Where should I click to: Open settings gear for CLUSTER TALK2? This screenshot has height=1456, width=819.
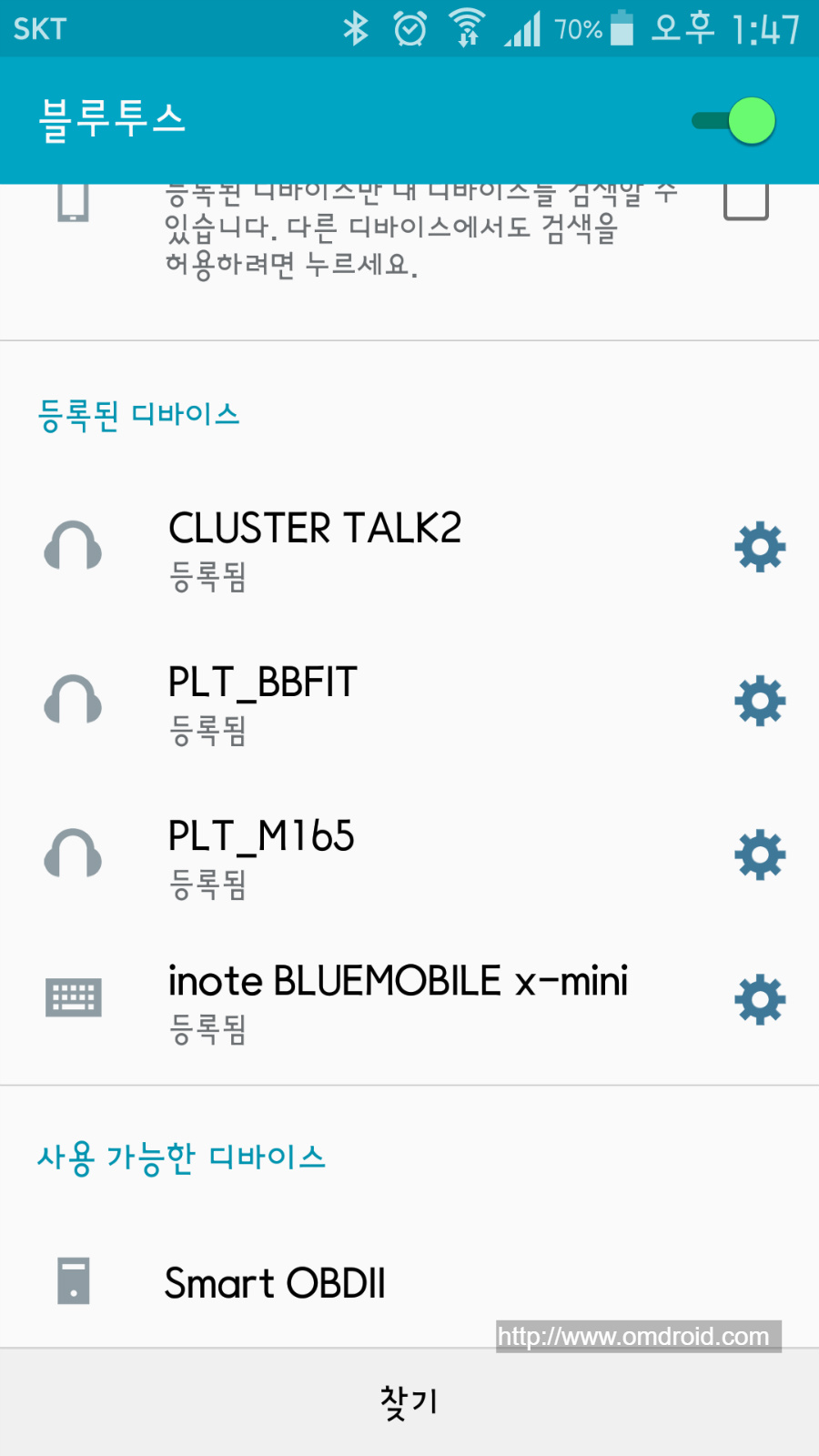pos(760,547)
